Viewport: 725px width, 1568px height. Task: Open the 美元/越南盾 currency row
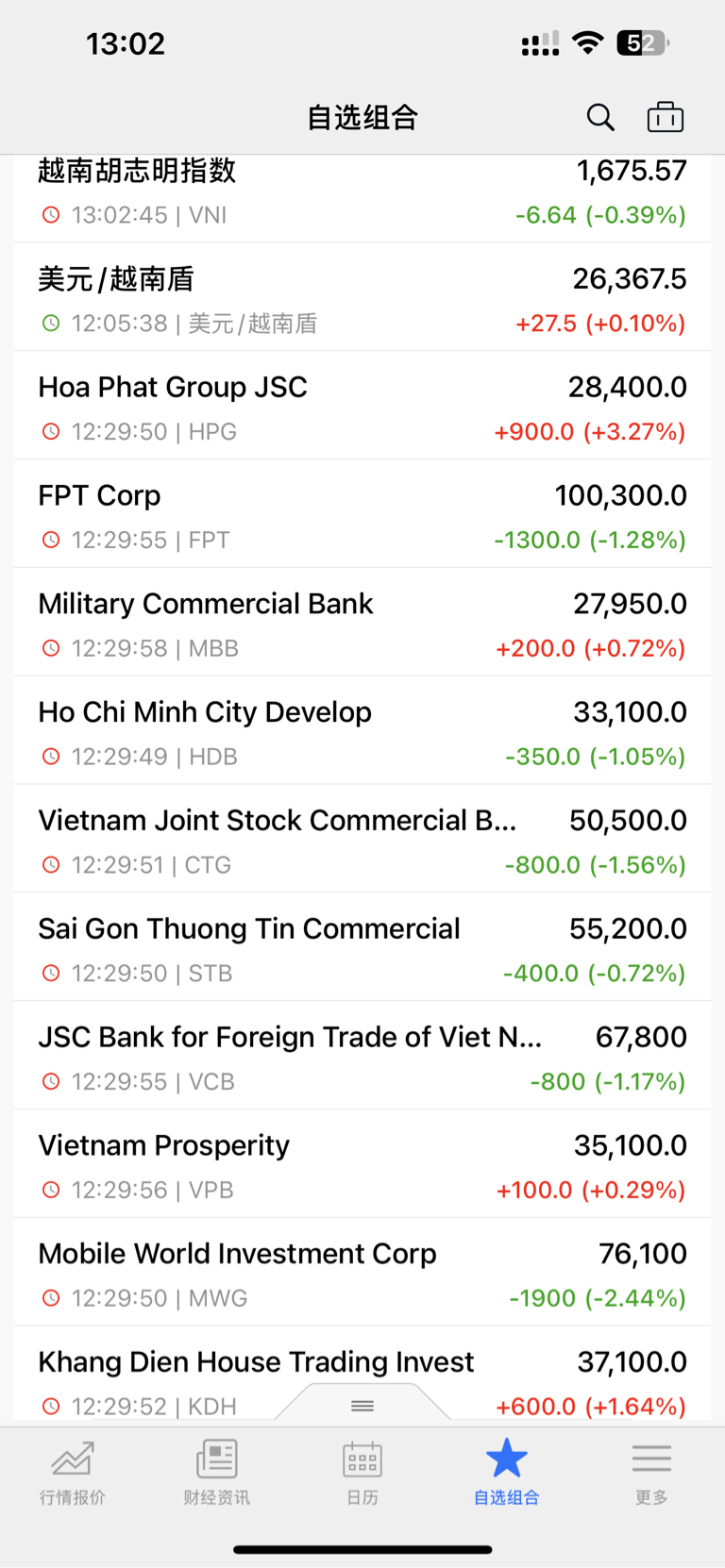coord(362,297)
